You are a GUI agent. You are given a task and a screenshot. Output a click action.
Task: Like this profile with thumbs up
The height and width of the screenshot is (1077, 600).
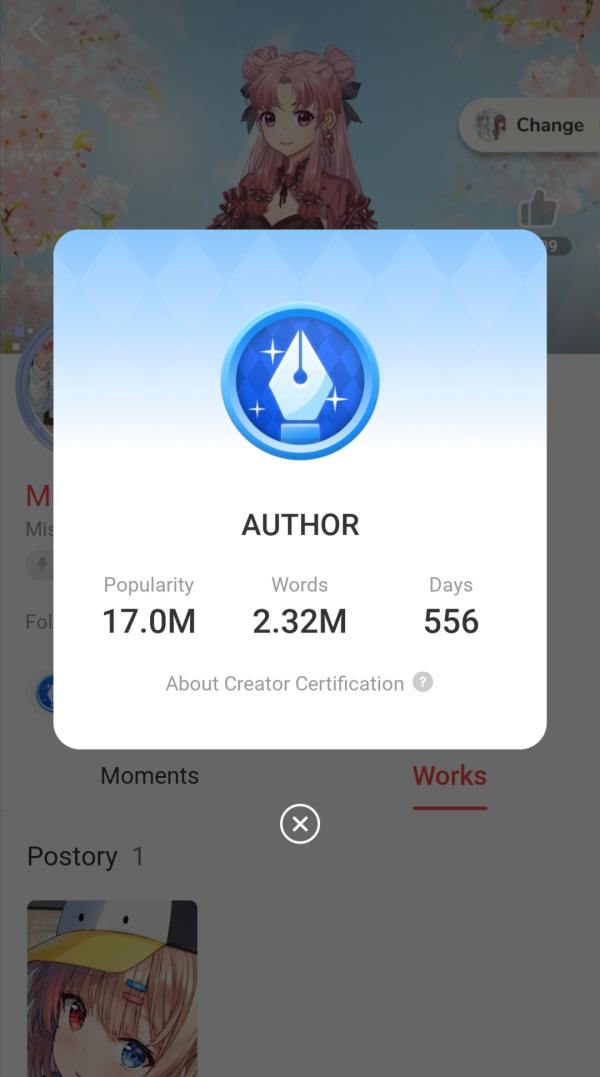click(x=538, y=211)
